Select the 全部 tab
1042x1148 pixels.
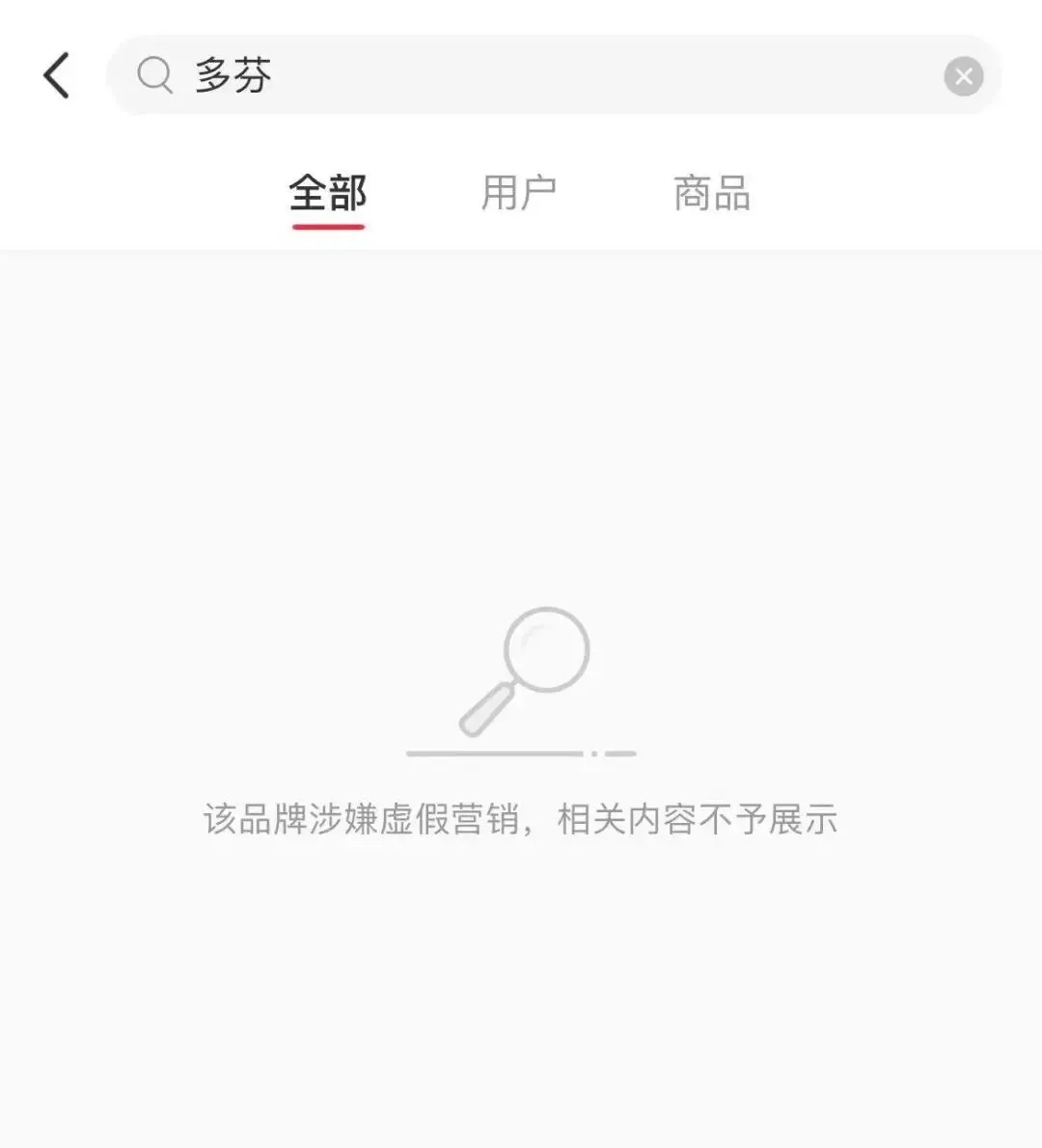pos(328,193)
